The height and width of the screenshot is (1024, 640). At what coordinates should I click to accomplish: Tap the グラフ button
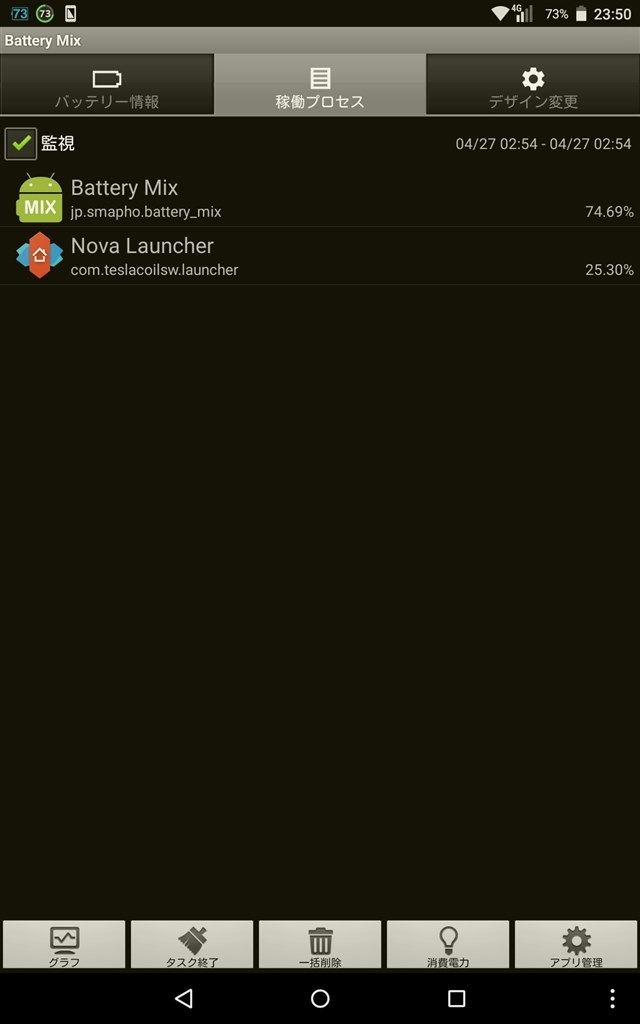click(64, 945)
